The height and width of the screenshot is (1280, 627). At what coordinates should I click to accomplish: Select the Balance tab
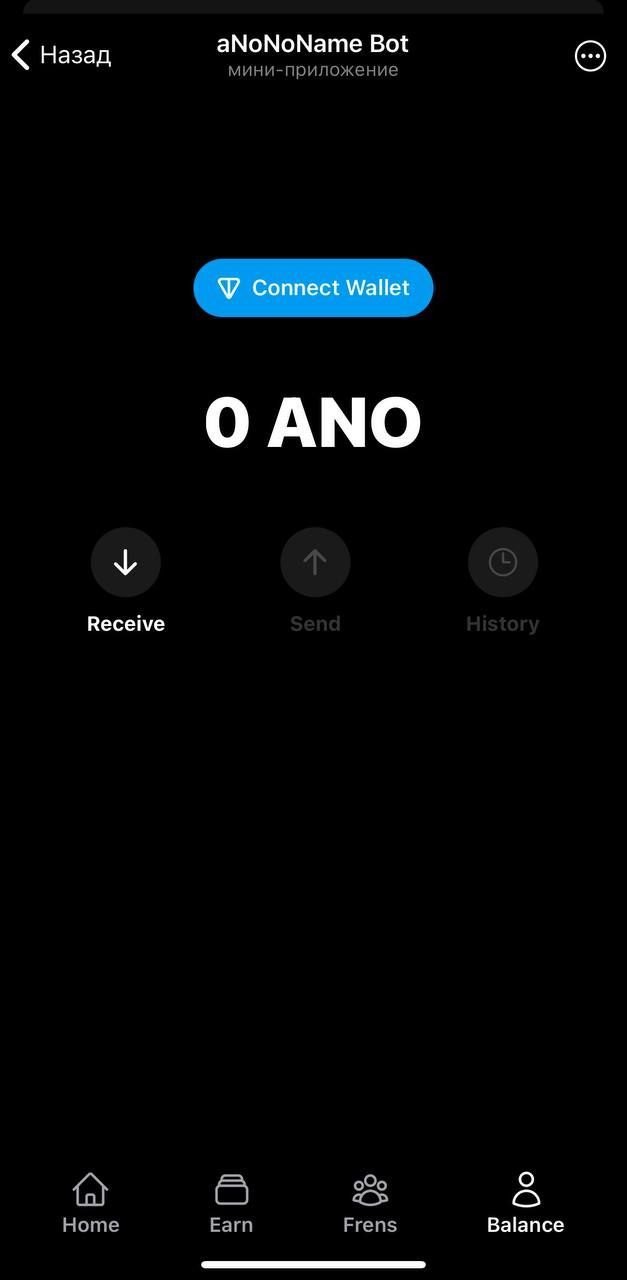(x=525, y=1203)
